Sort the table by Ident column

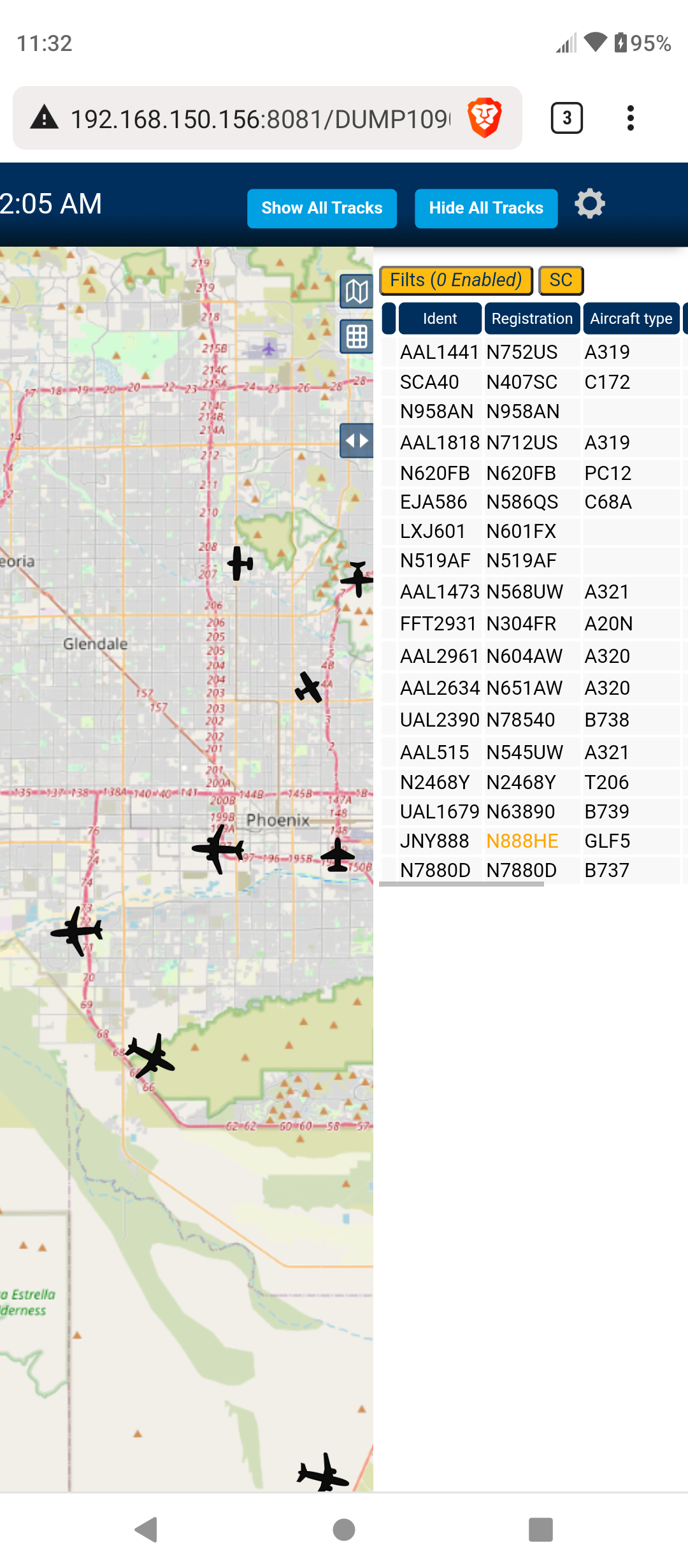(x=440, y=319)
